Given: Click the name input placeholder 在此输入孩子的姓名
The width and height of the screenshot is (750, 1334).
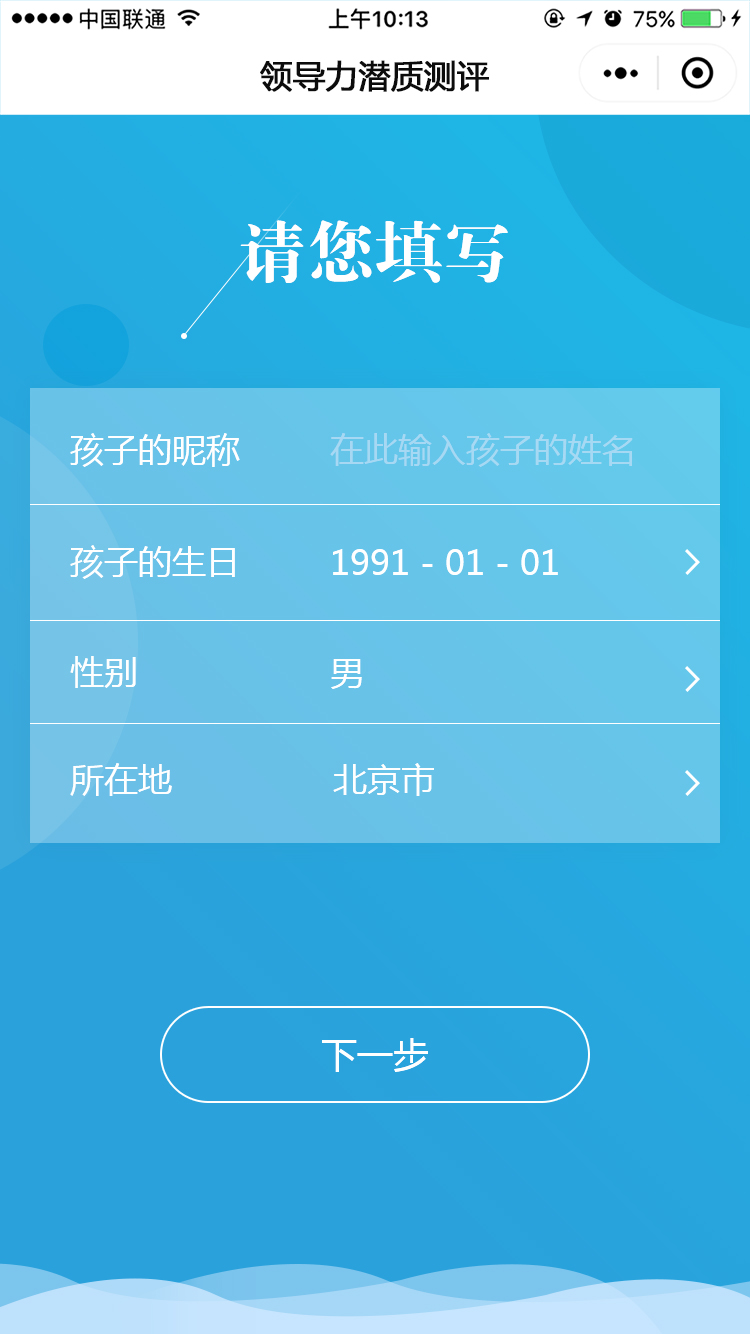Looking at the screenshot, I should click(483, 451).
